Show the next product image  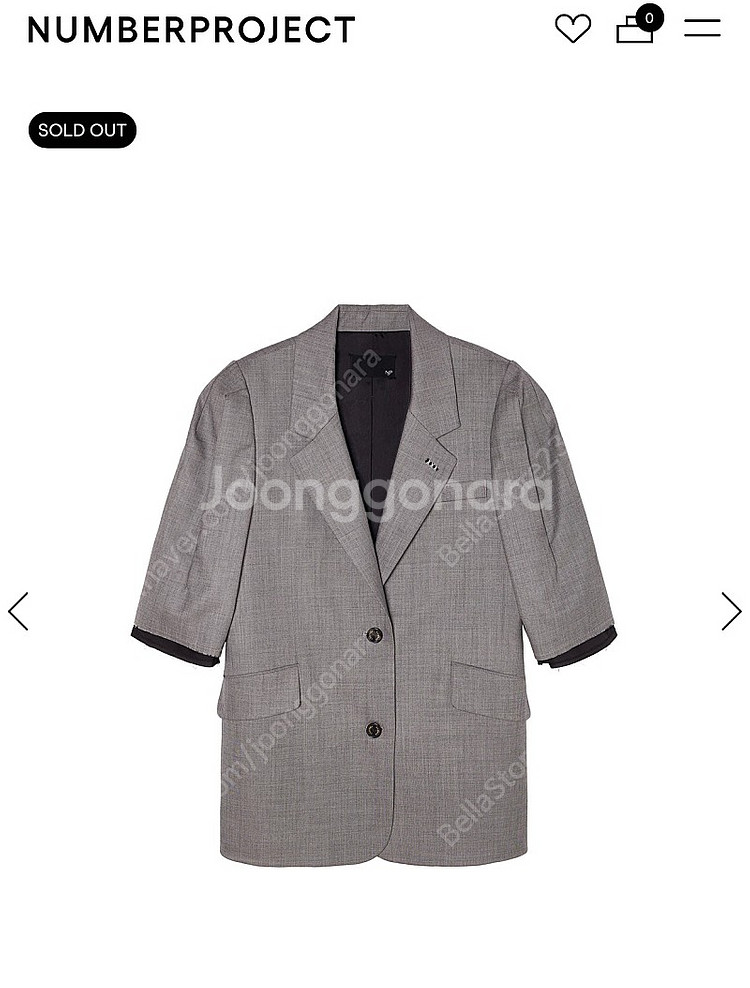pyautogui.click(x=731, y=611)
